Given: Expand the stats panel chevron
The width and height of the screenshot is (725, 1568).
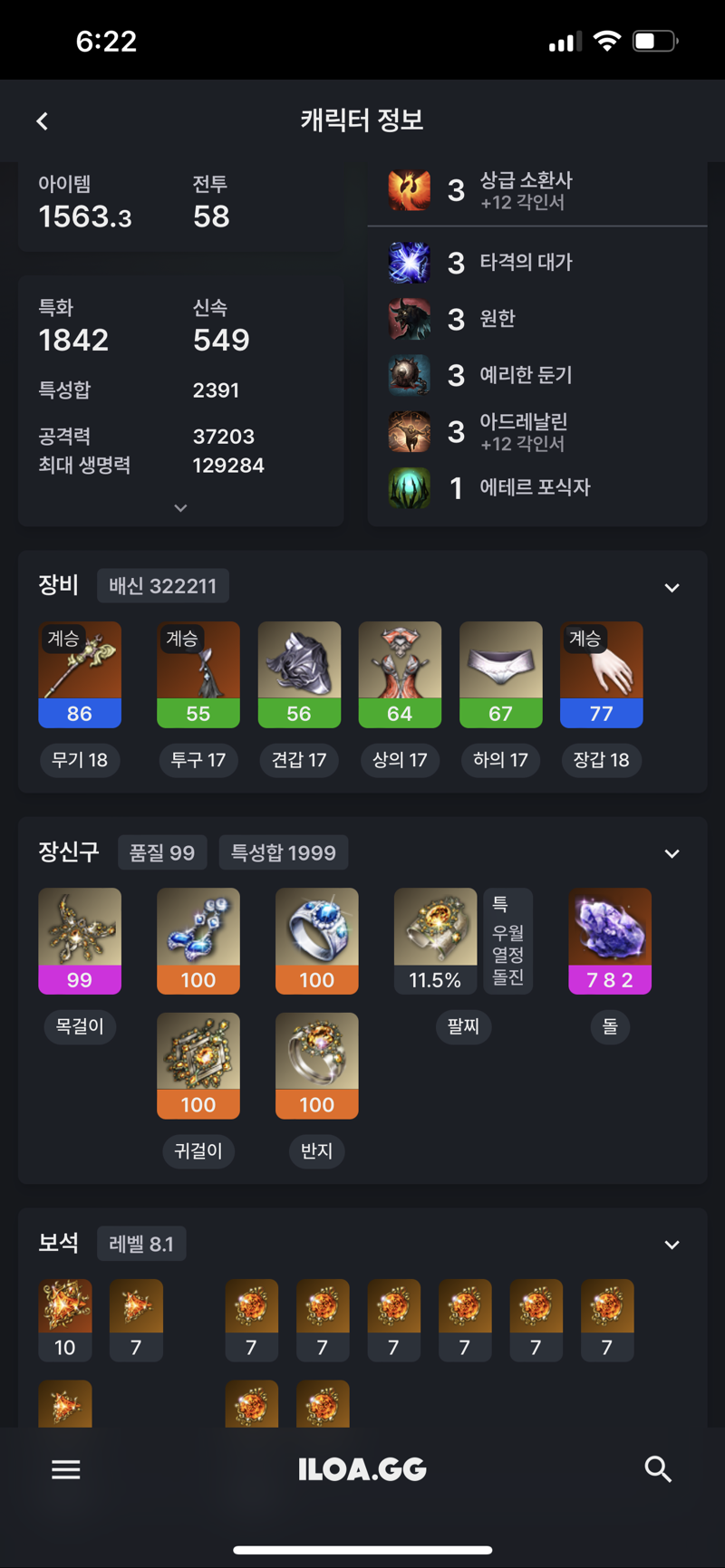Looking at the screenshot, I should [180, 508].
